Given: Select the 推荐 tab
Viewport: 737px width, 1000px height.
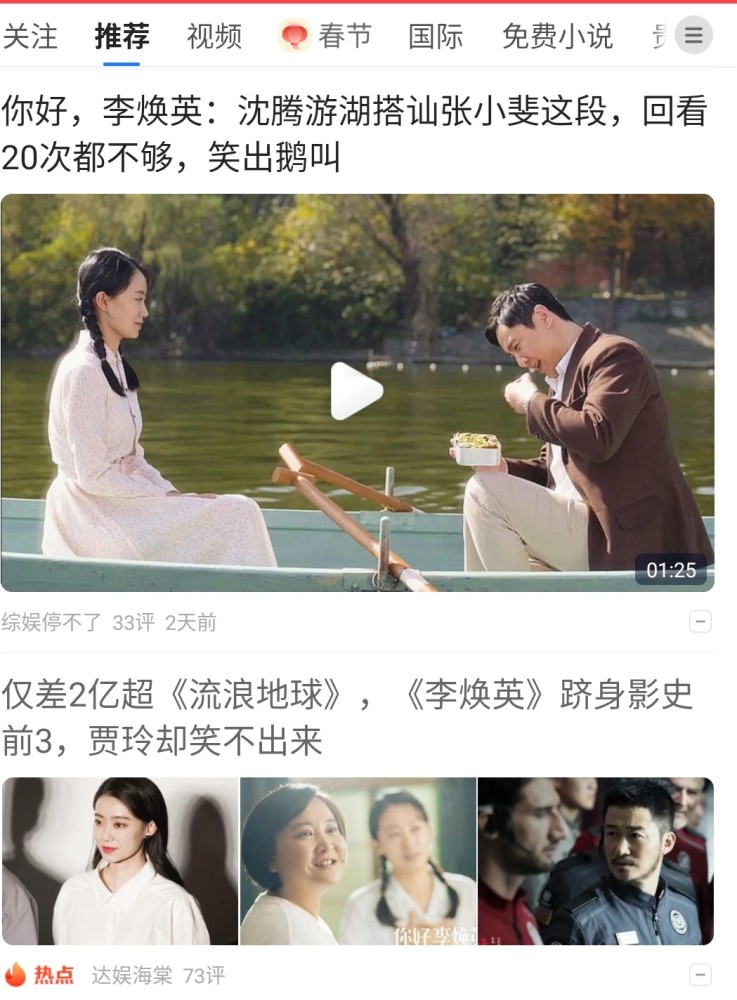Looking at the screenshot, I should point(122,37).
